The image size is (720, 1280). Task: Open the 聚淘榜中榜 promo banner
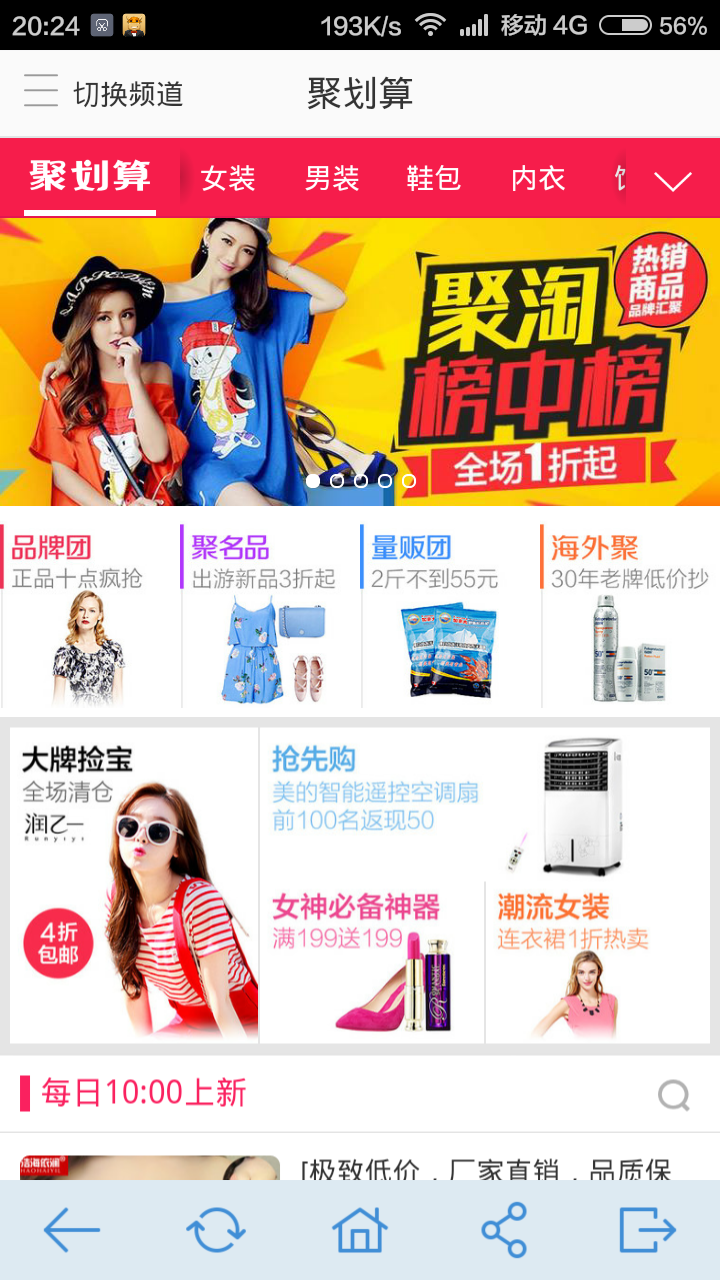(x=360, y=360)
